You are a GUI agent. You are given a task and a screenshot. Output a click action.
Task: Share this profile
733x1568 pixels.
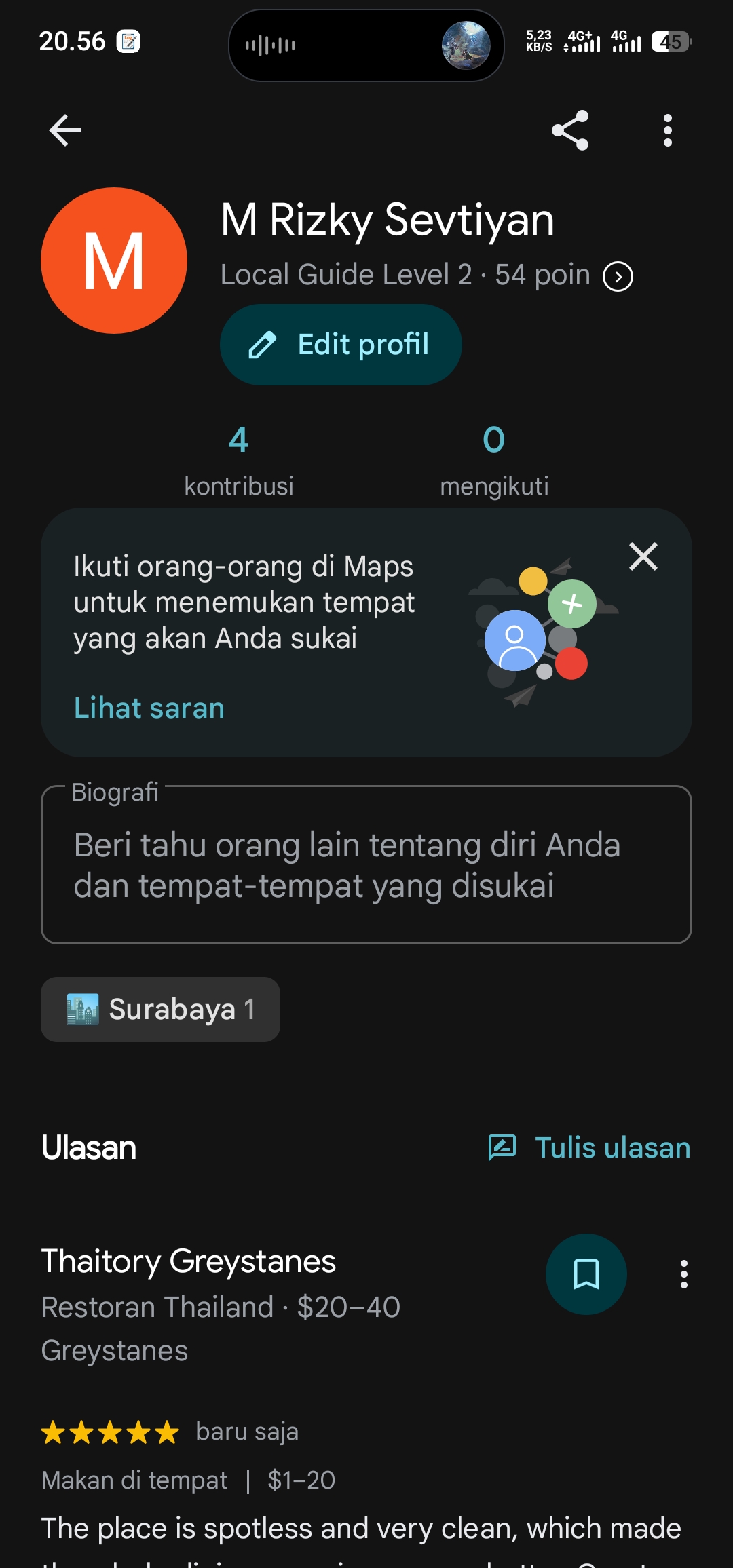570,130
